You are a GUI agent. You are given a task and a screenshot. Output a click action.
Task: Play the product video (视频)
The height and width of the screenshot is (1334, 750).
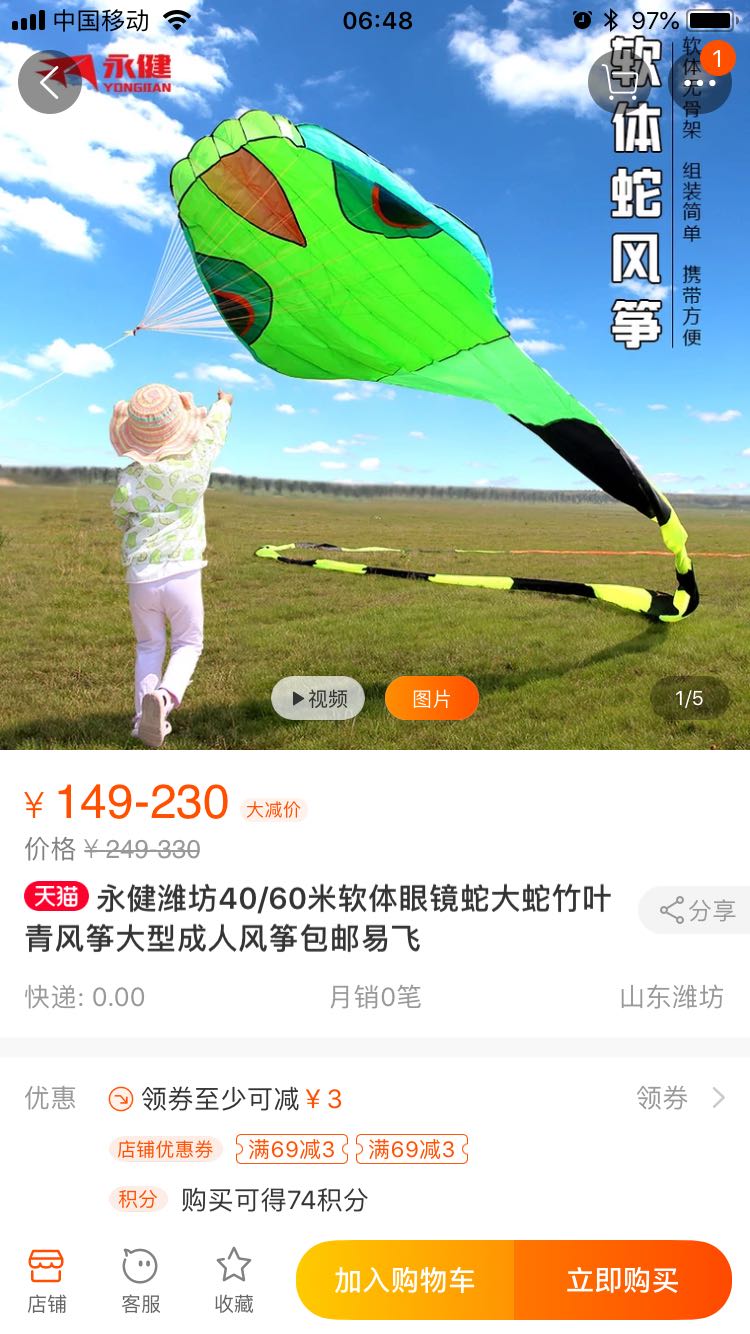coord(318,699)
